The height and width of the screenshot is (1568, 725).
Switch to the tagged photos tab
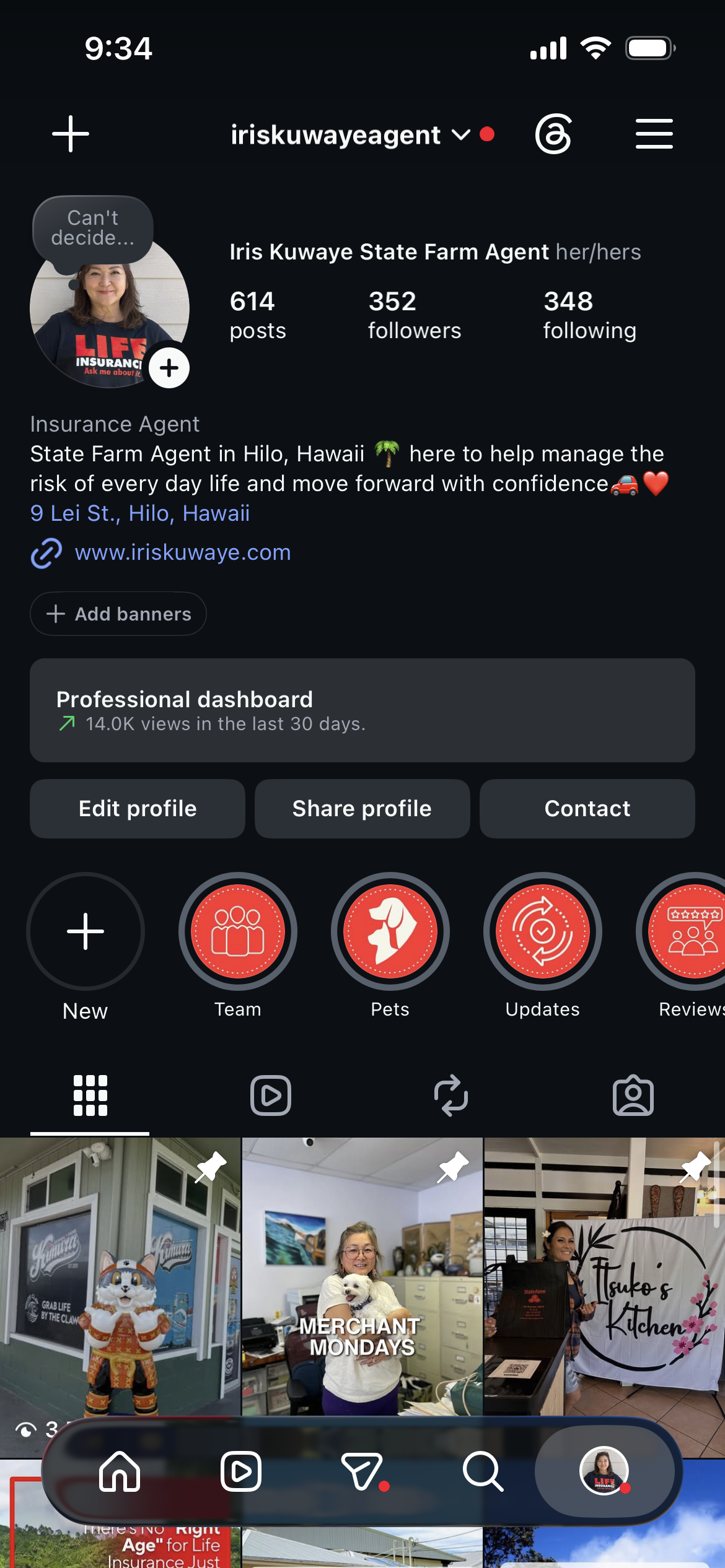[633, 1095]
